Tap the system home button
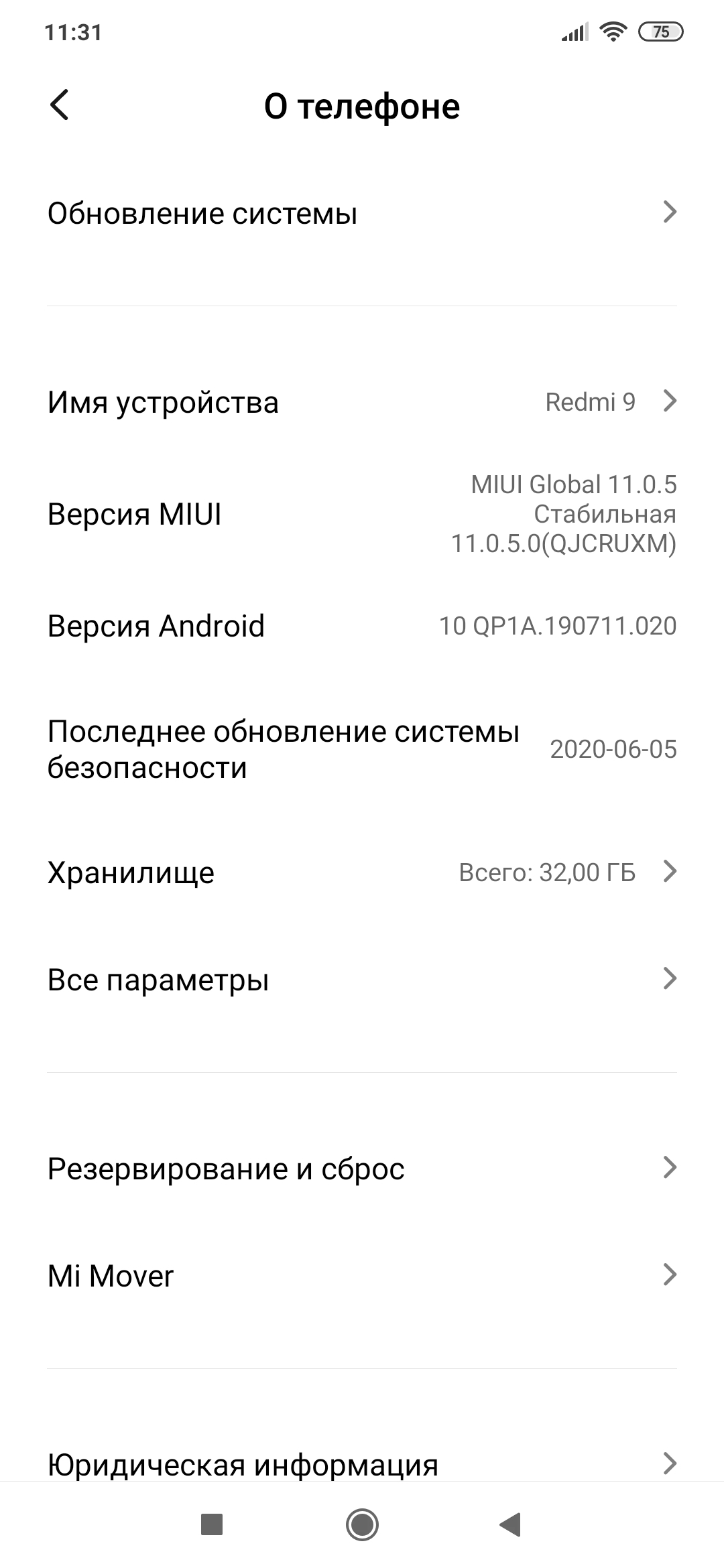The width and height of the screenshot is (724, 1568). coord(362,1525)
